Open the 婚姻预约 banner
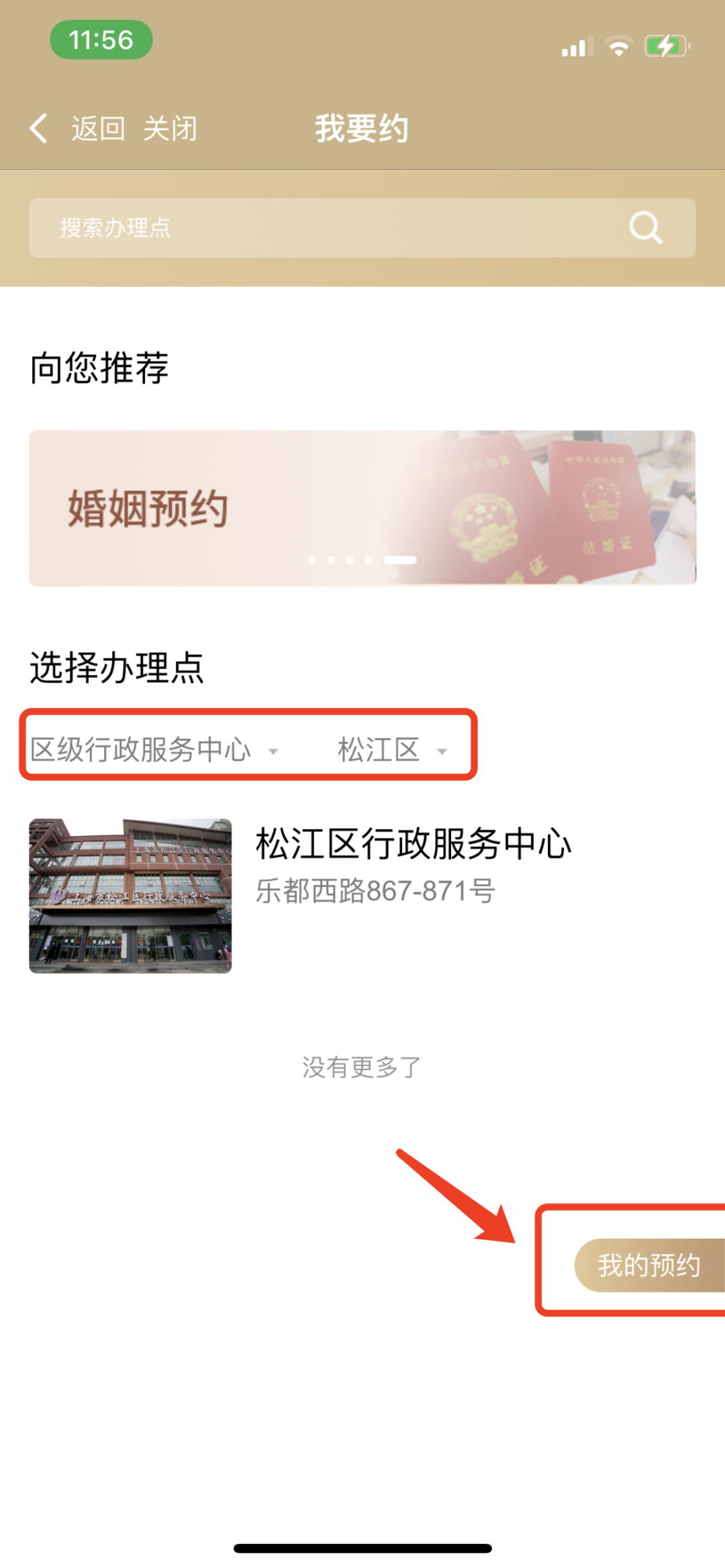 (x=362, y=508)
